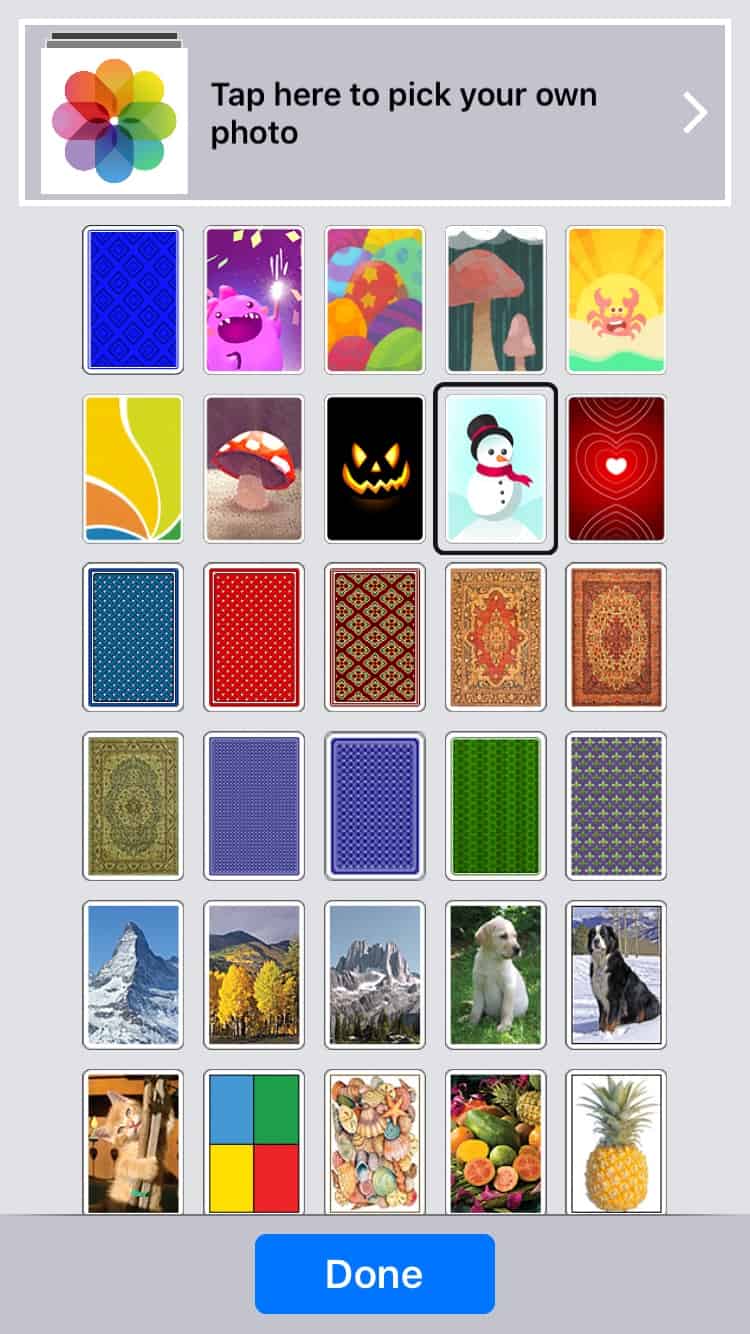The height and width of the screenshot is (1334, 750).
Task: Tap here to pick your own photo
Action: coord(375,113)
